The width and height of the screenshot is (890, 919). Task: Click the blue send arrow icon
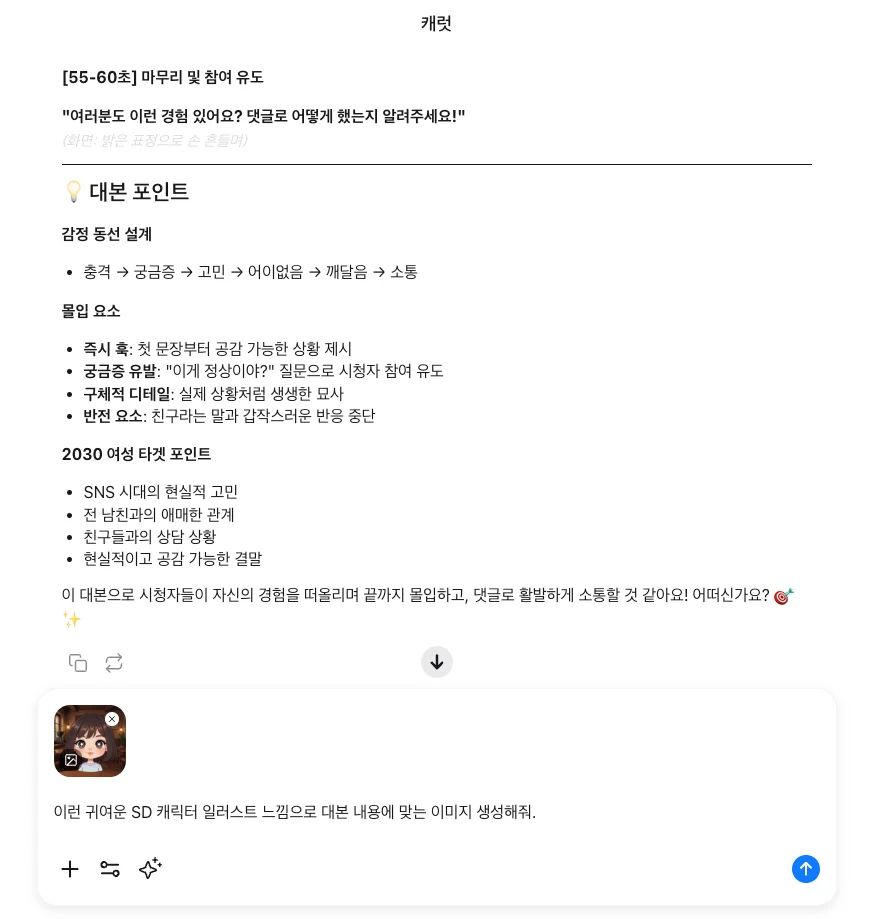(x=806, y=869)
